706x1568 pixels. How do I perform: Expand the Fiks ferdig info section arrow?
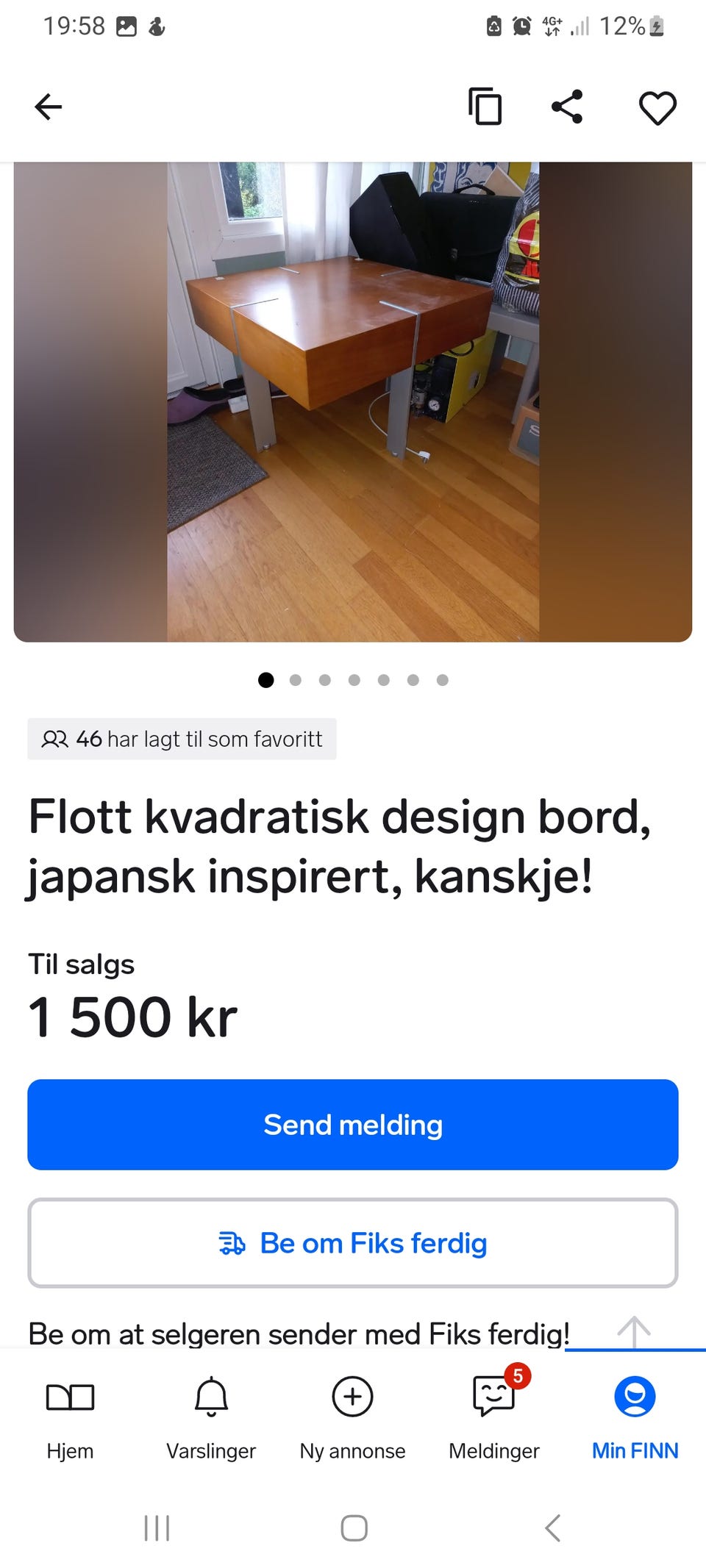[x=635, y=1332]
